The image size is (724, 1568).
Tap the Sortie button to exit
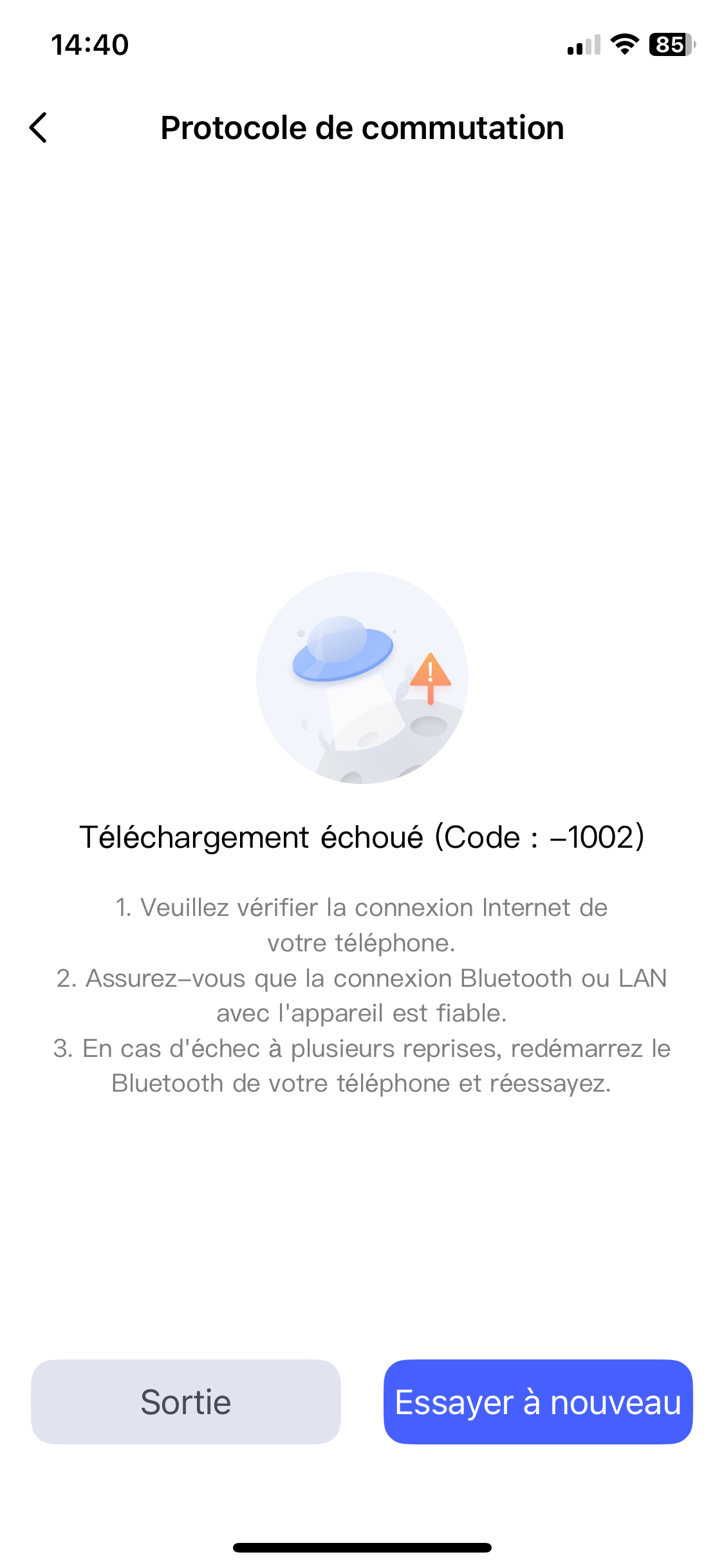coord(185,1401)
